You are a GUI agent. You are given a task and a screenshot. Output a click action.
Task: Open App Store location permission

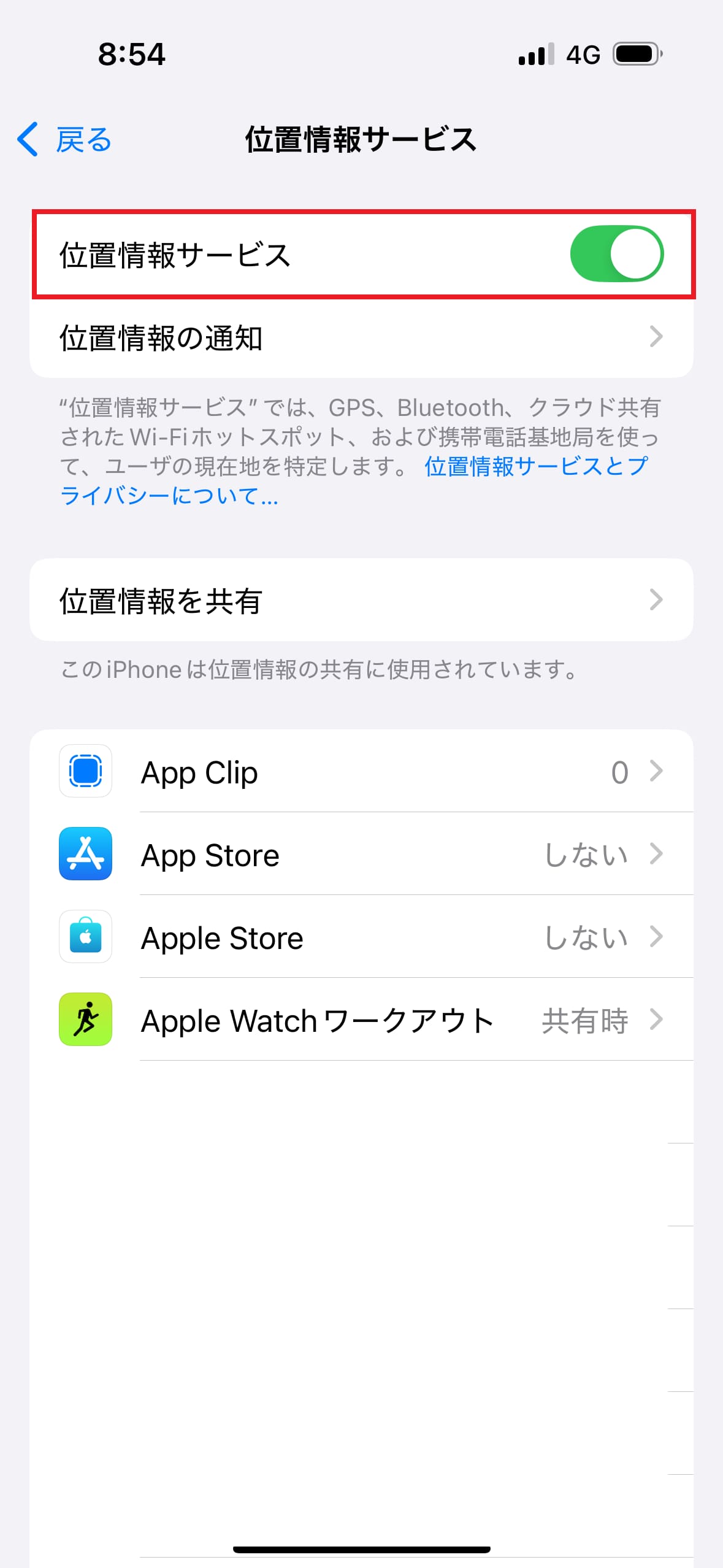point(361,855)
